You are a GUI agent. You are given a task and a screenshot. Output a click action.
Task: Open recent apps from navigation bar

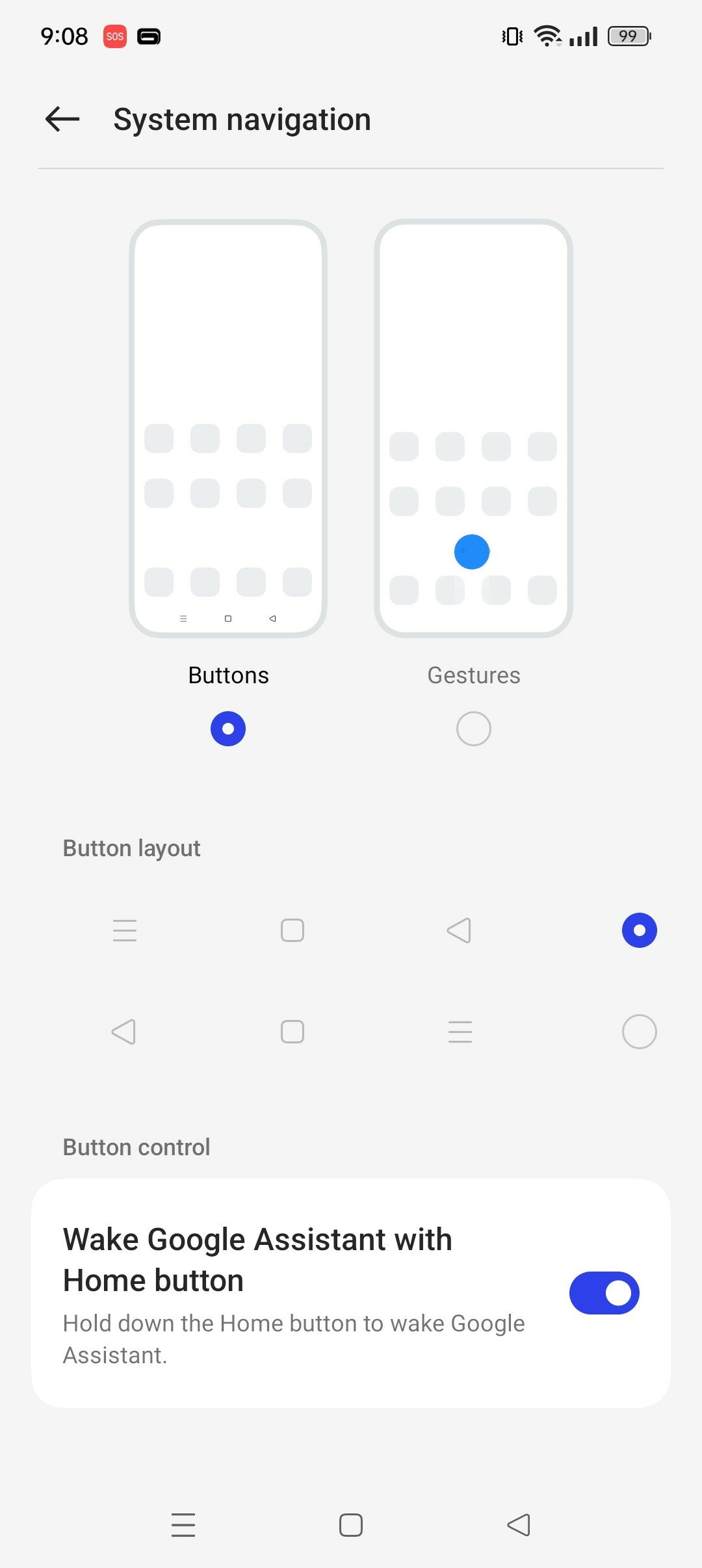click(x=183, y=1525)
